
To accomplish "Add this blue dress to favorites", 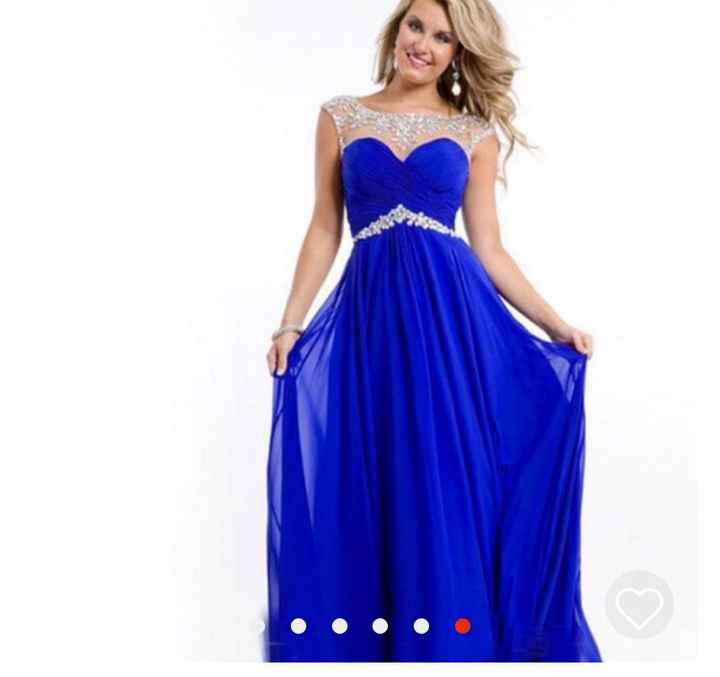I will (x=639, y=605).
